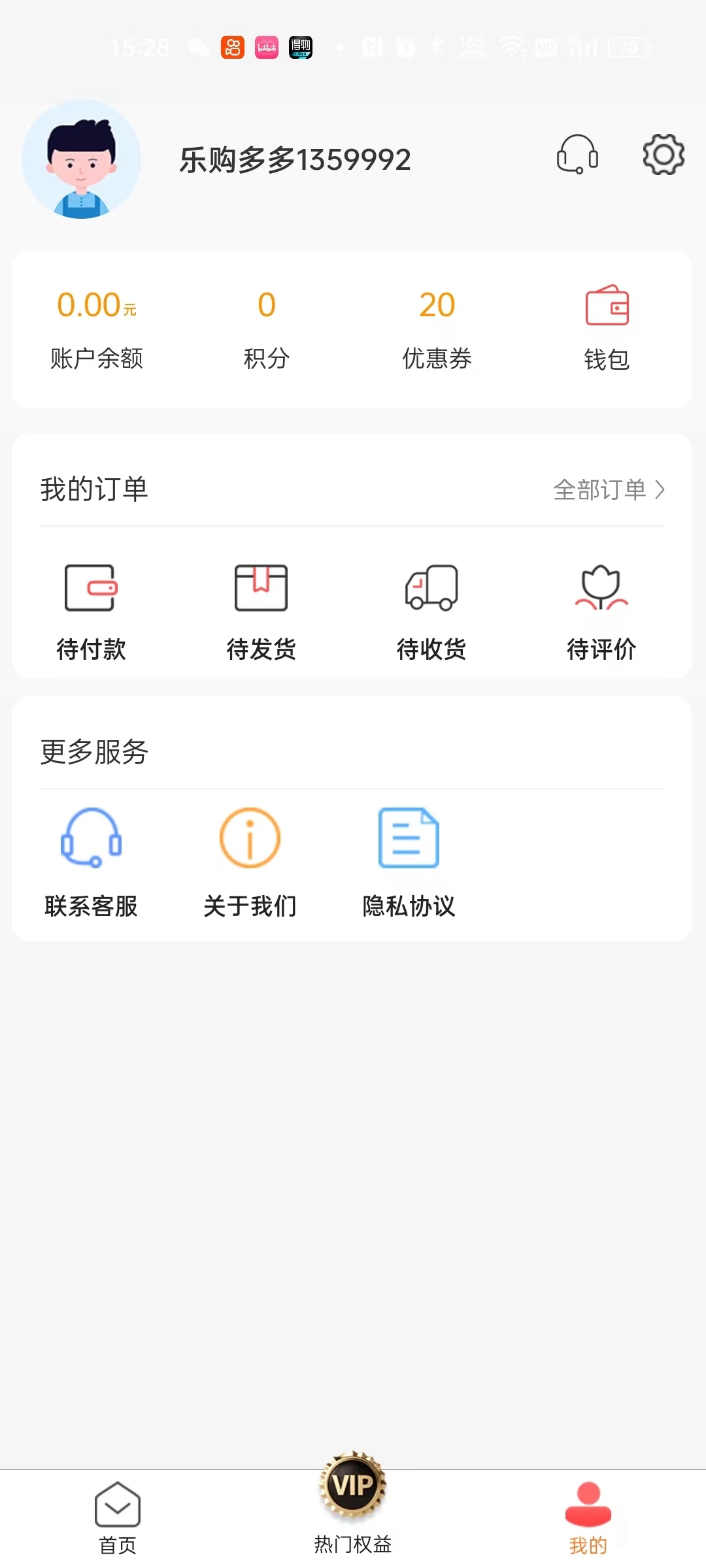Expand 全部订单 with the chevron arrow
Screen dimensions: 706x1568
click(662, 490)
